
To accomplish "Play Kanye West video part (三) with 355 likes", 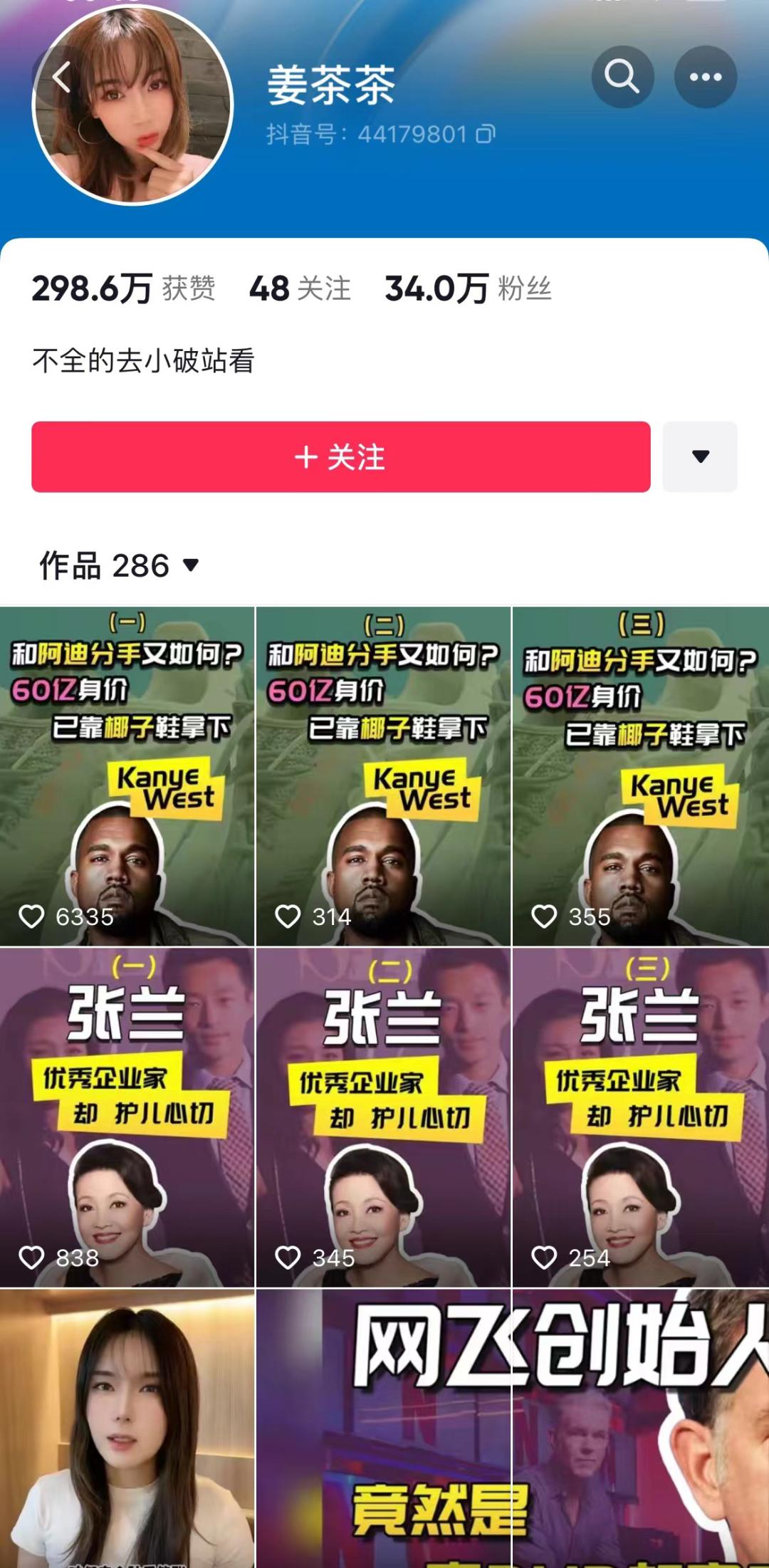I will [x=640, y=776].
